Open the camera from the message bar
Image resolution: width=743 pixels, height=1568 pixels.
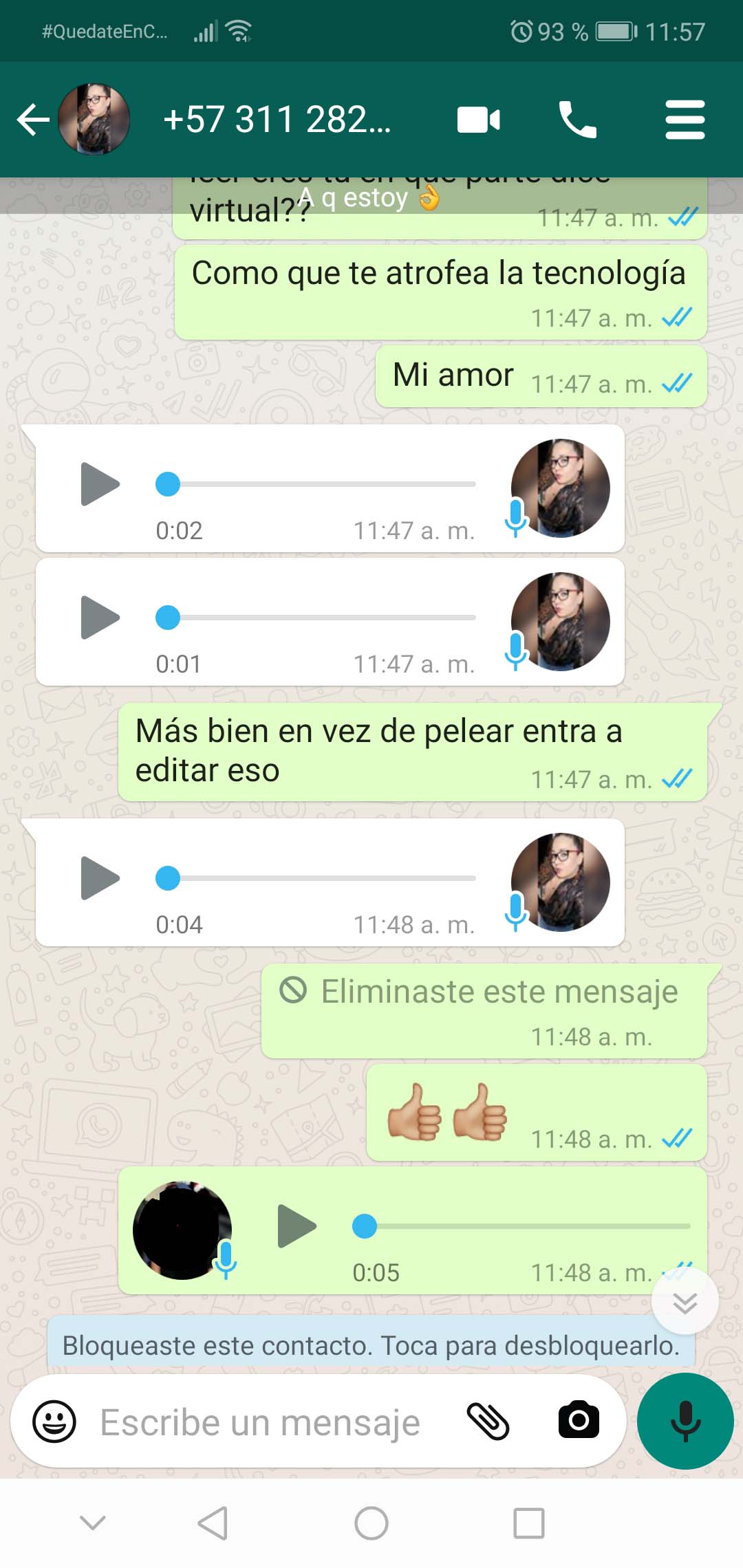point(579,1421)
